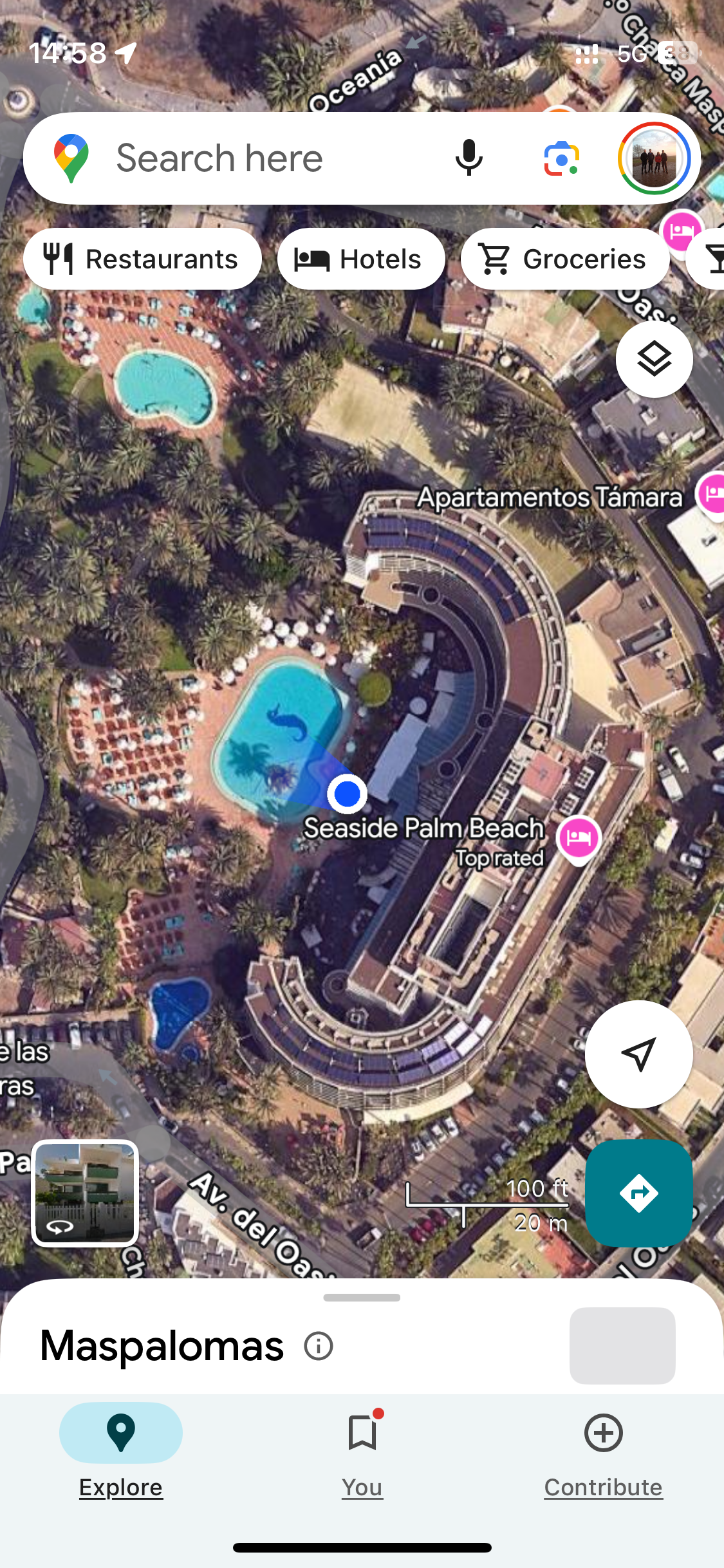This screenshot has height=1568, width=724.
Task: Tap the Apartamentos Támara hotel pin
Action: [712, 494]
